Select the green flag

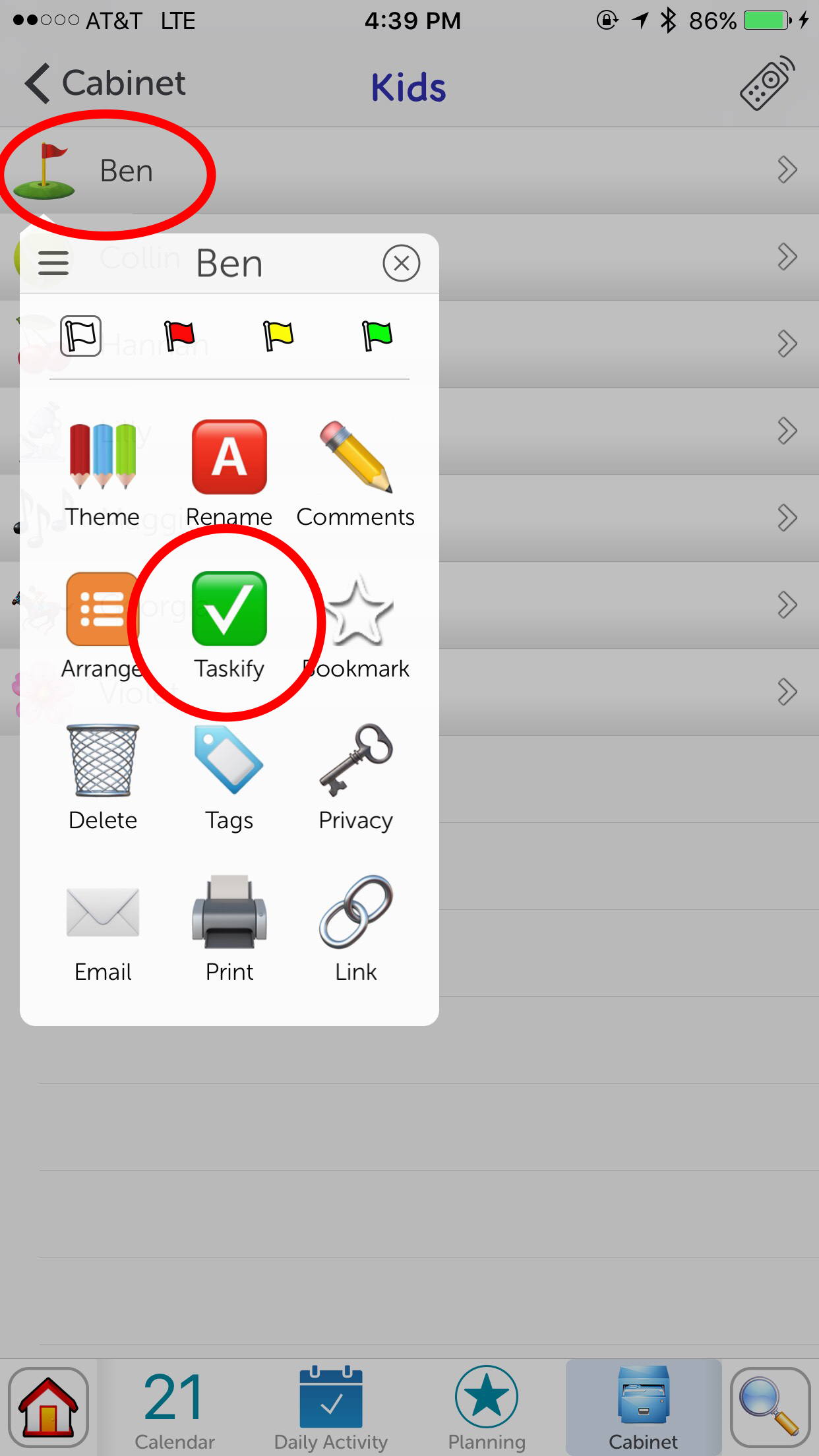pos(377,336)
